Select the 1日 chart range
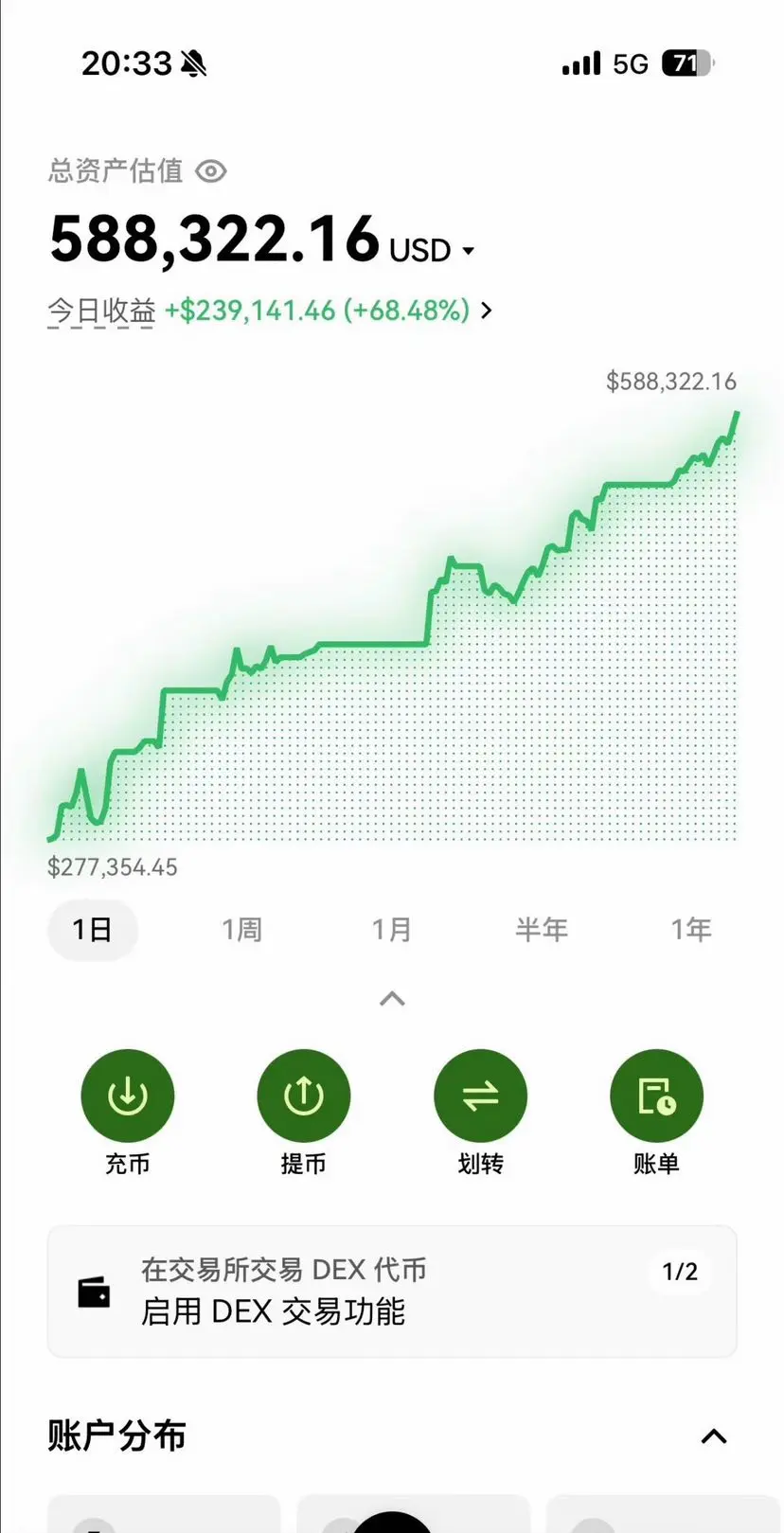784x1533 pixels. tap(93, 930)
